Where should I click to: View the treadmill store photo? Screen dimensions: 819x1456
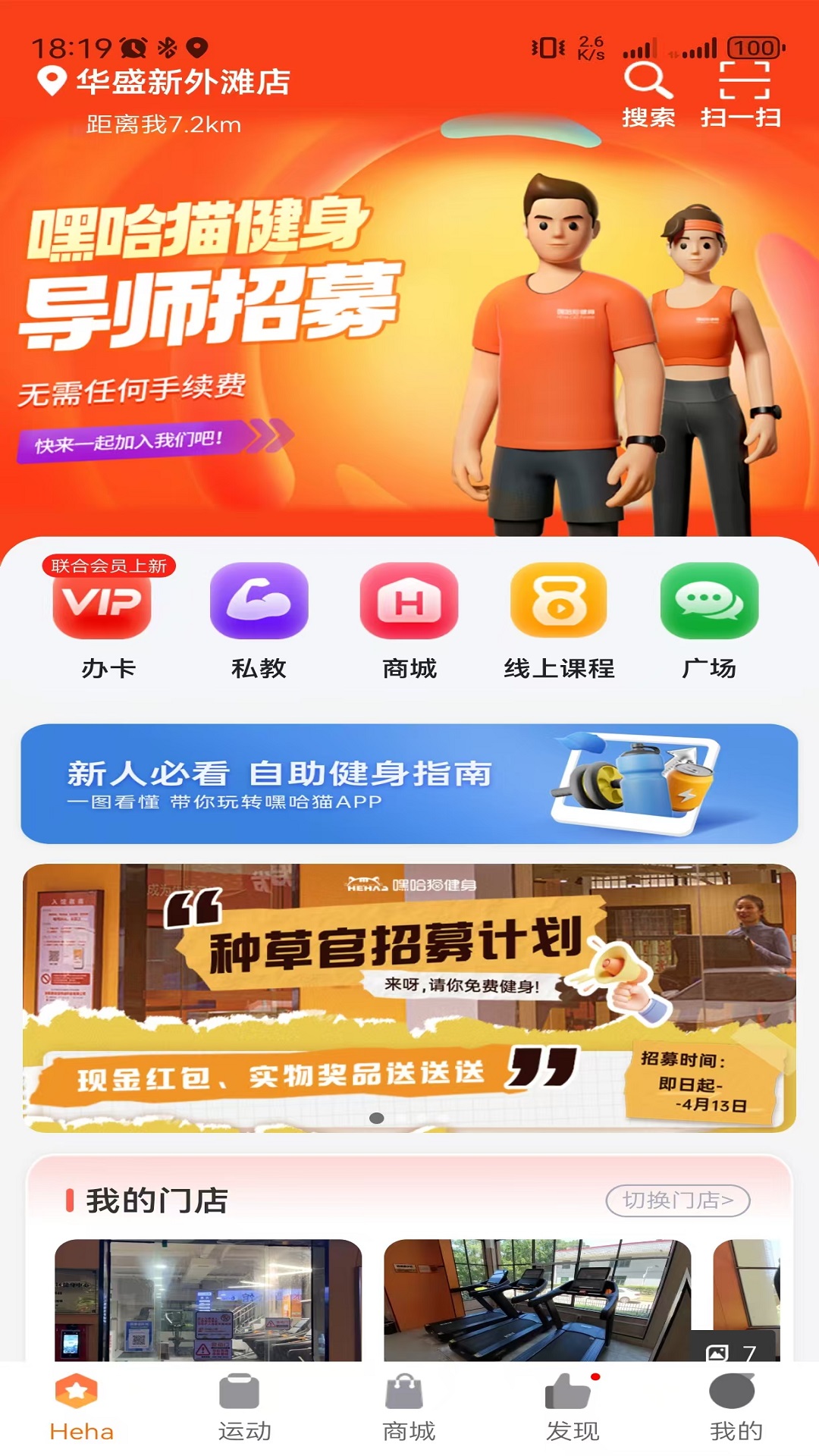click(x=537, y=1299)
